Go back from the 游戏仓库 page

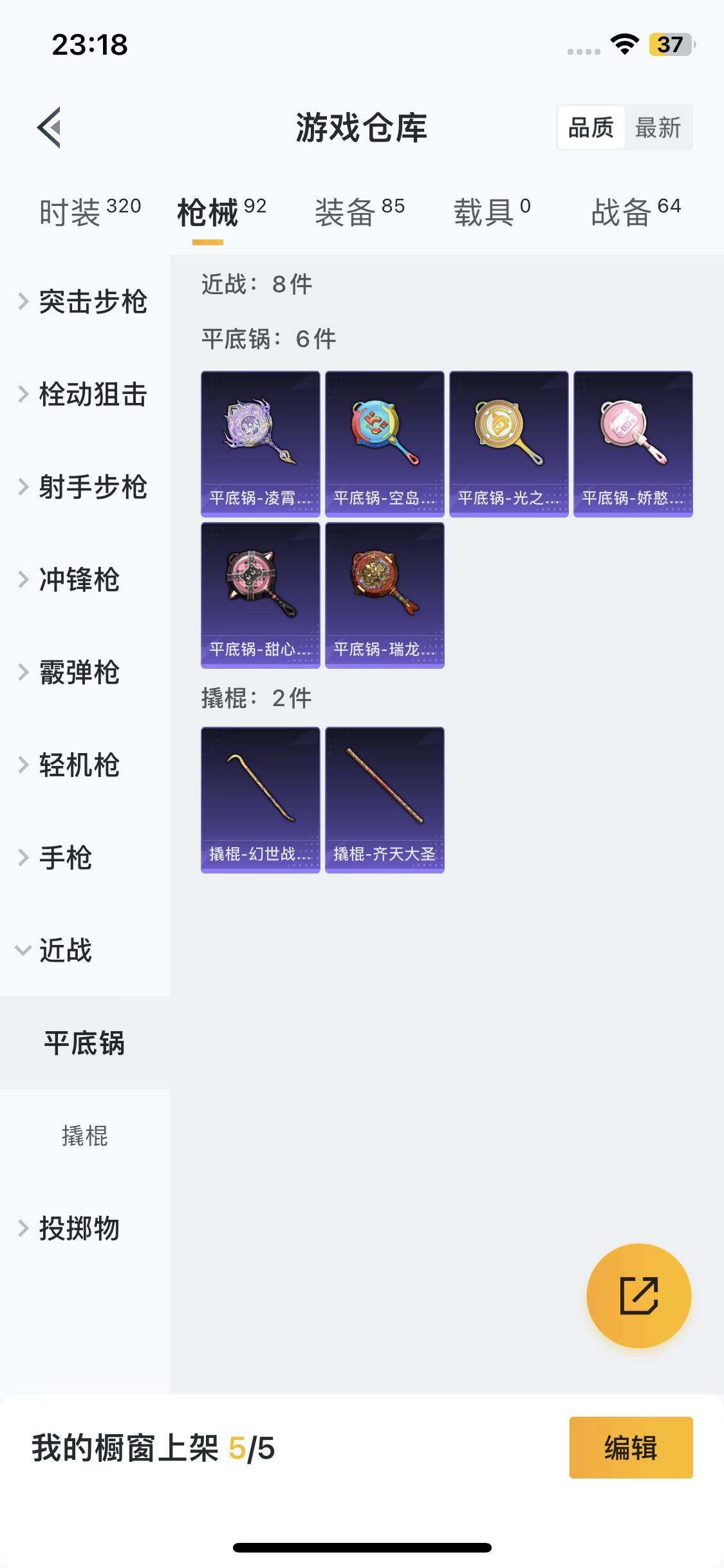[50, 127]
